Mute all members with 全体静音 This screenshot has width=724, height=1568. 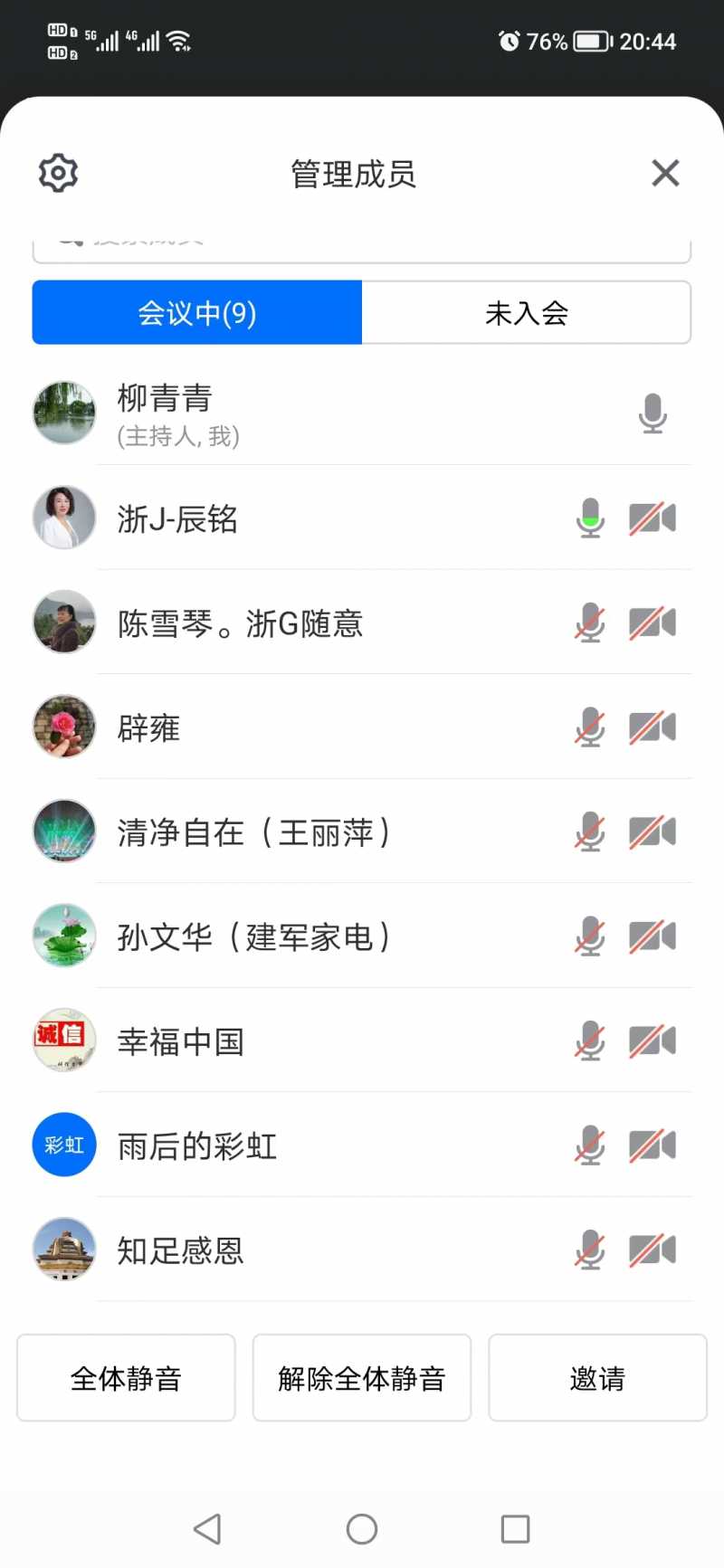[x=126, y=1378]
